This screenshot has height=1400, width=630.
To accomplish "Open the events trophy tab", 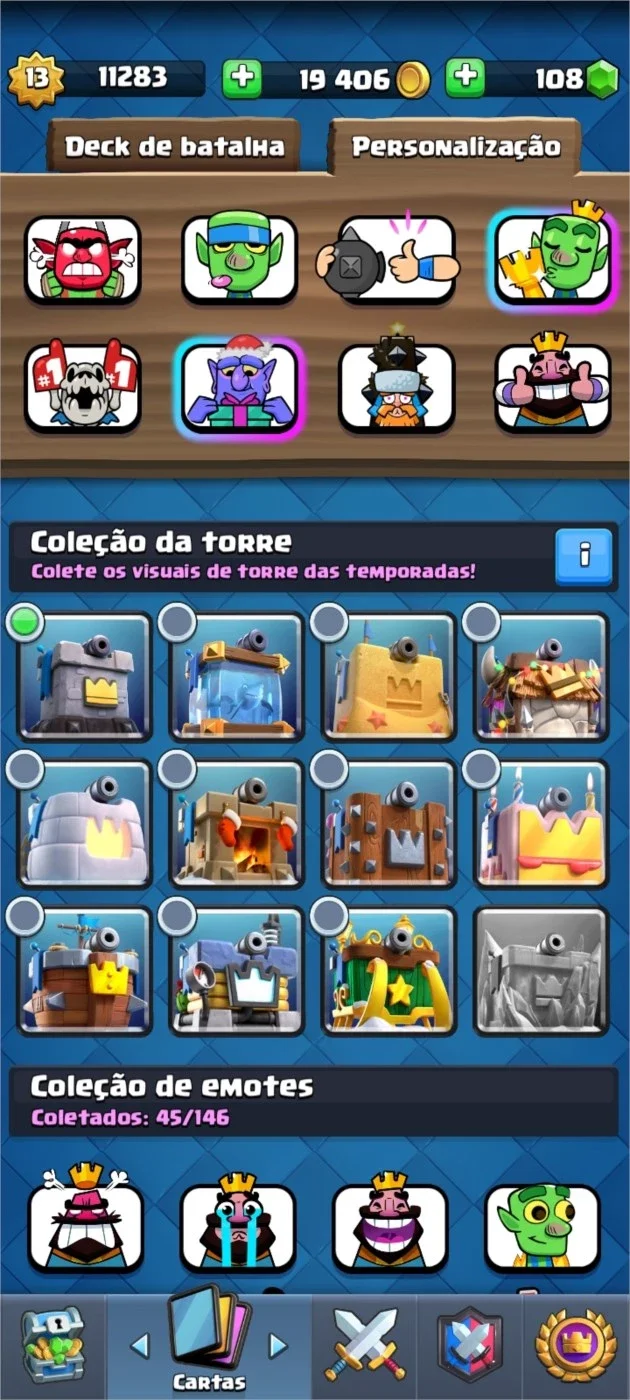I will click(x=576, y=1346).
